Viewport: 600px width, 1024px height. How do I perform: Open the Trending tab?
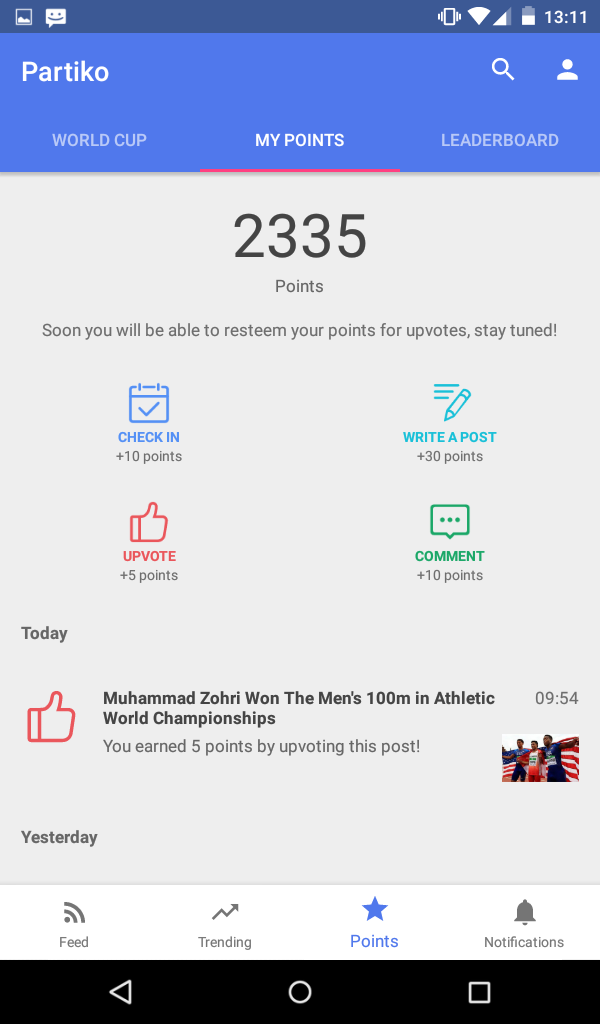225,924
